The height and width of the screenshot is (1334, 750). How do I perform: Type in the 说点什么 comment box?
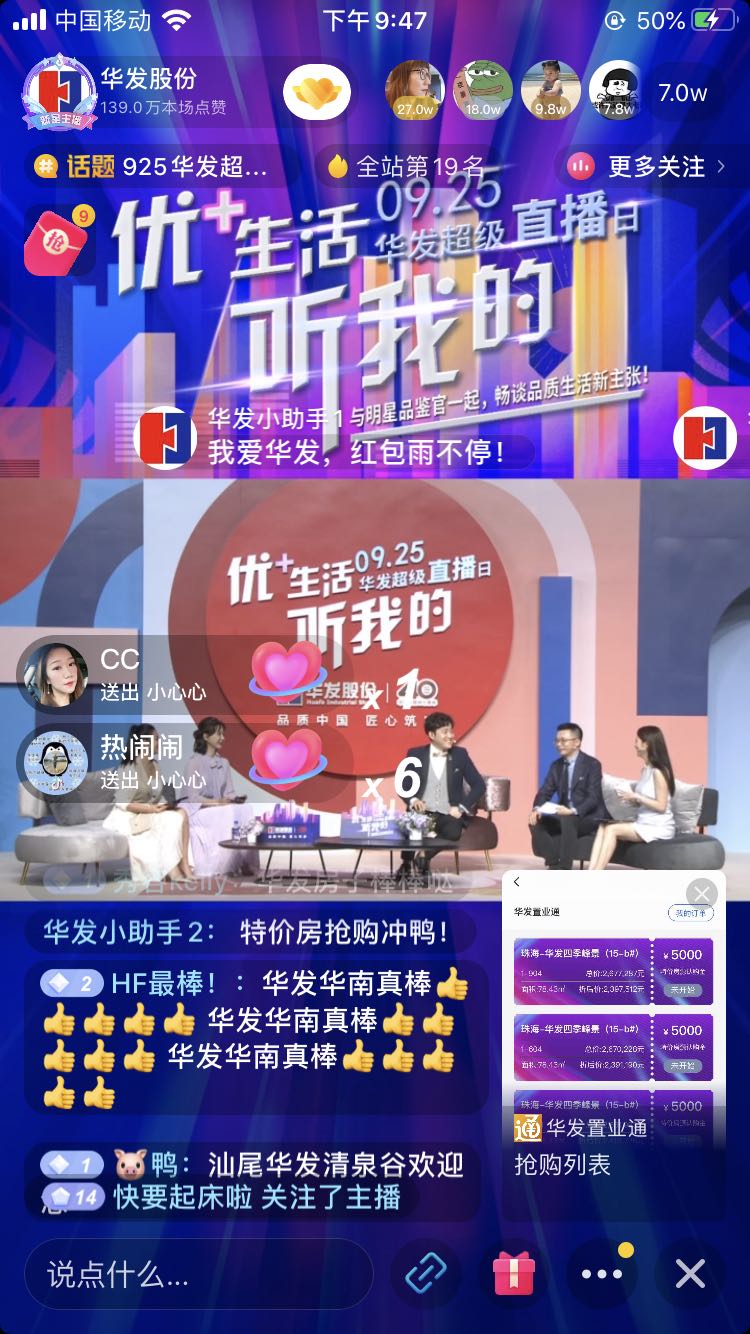coord(198,1274)
